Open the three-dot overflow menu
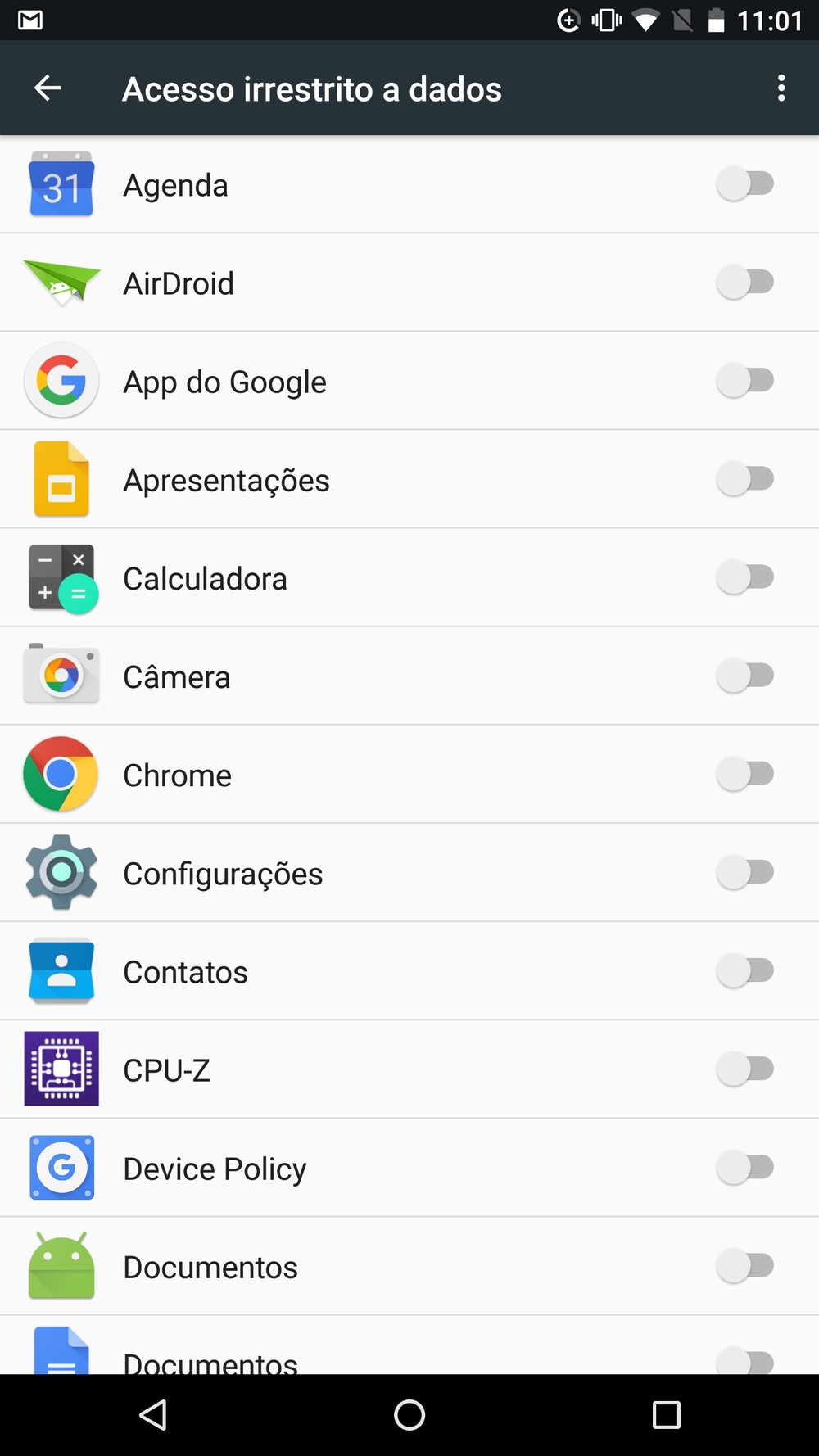This screenshot has width=819, height=1456. [781, 88]
